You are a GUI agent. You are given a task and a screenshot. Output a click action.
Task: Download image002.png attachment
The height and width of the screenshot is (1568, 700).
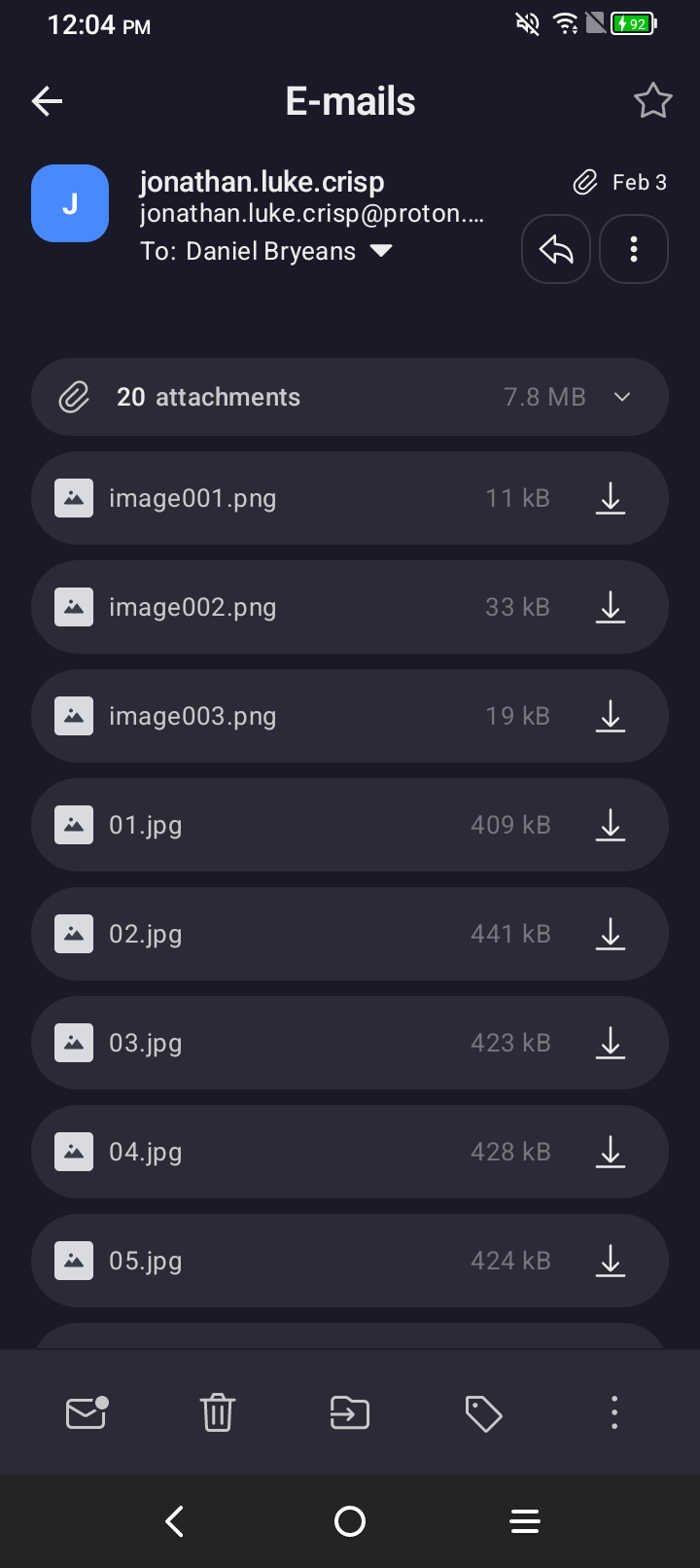(x=611, y=607)
